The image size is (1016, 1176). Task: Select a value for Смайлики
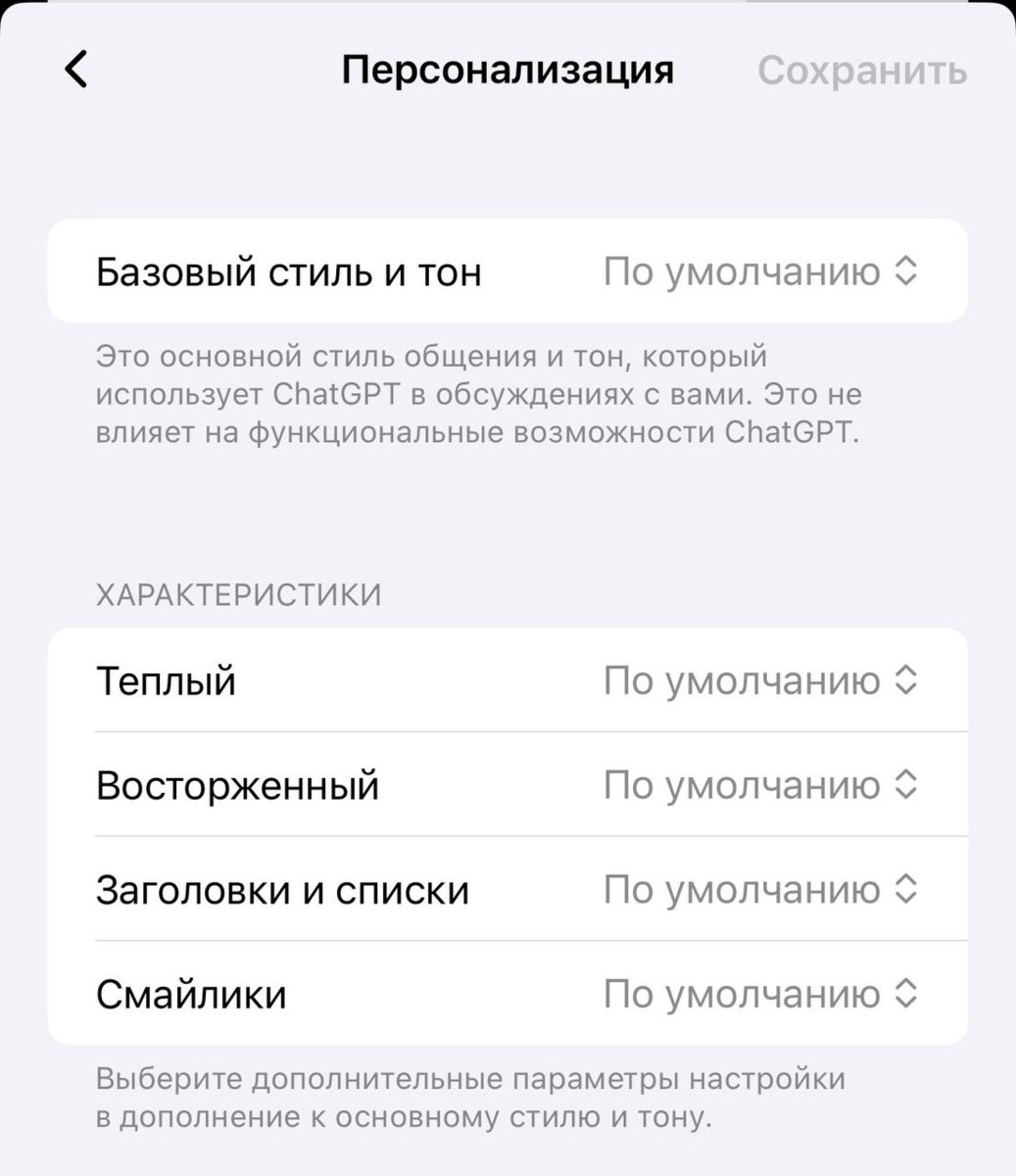click(759, 995)
